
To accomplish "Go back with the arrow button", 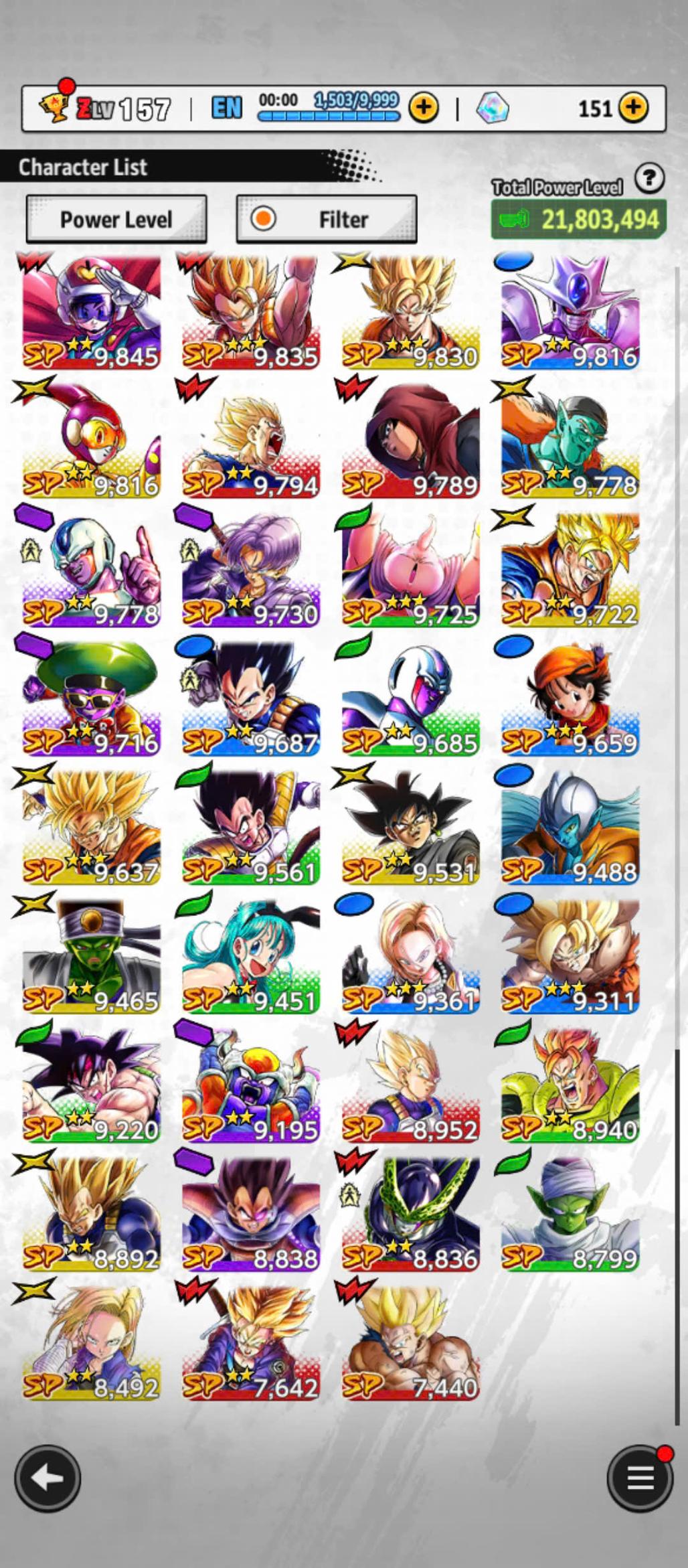I will tap(48, 1478).
